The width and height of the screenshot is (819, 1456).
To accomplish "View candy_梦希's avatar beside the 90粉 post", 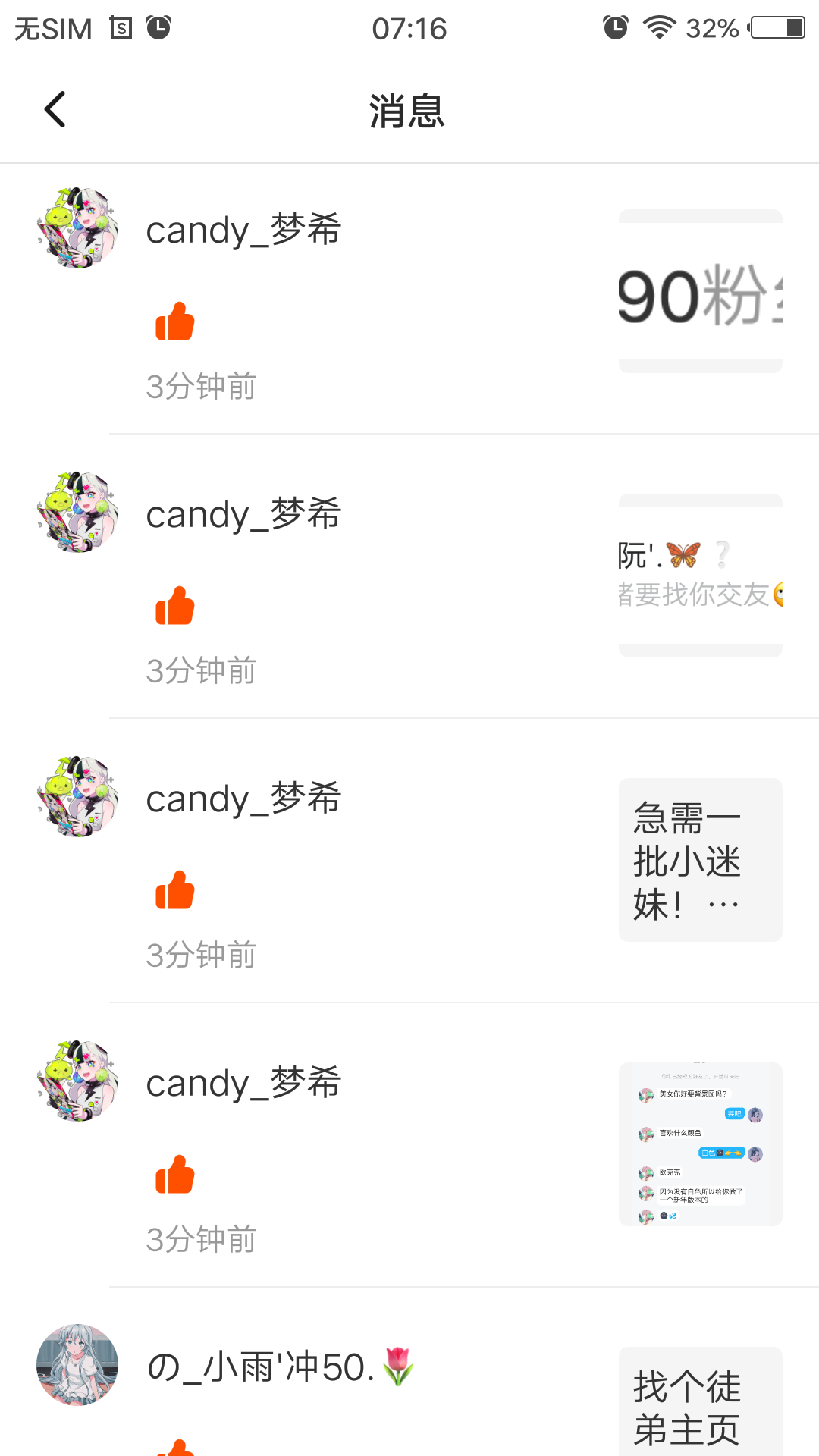I will point(77,228).
